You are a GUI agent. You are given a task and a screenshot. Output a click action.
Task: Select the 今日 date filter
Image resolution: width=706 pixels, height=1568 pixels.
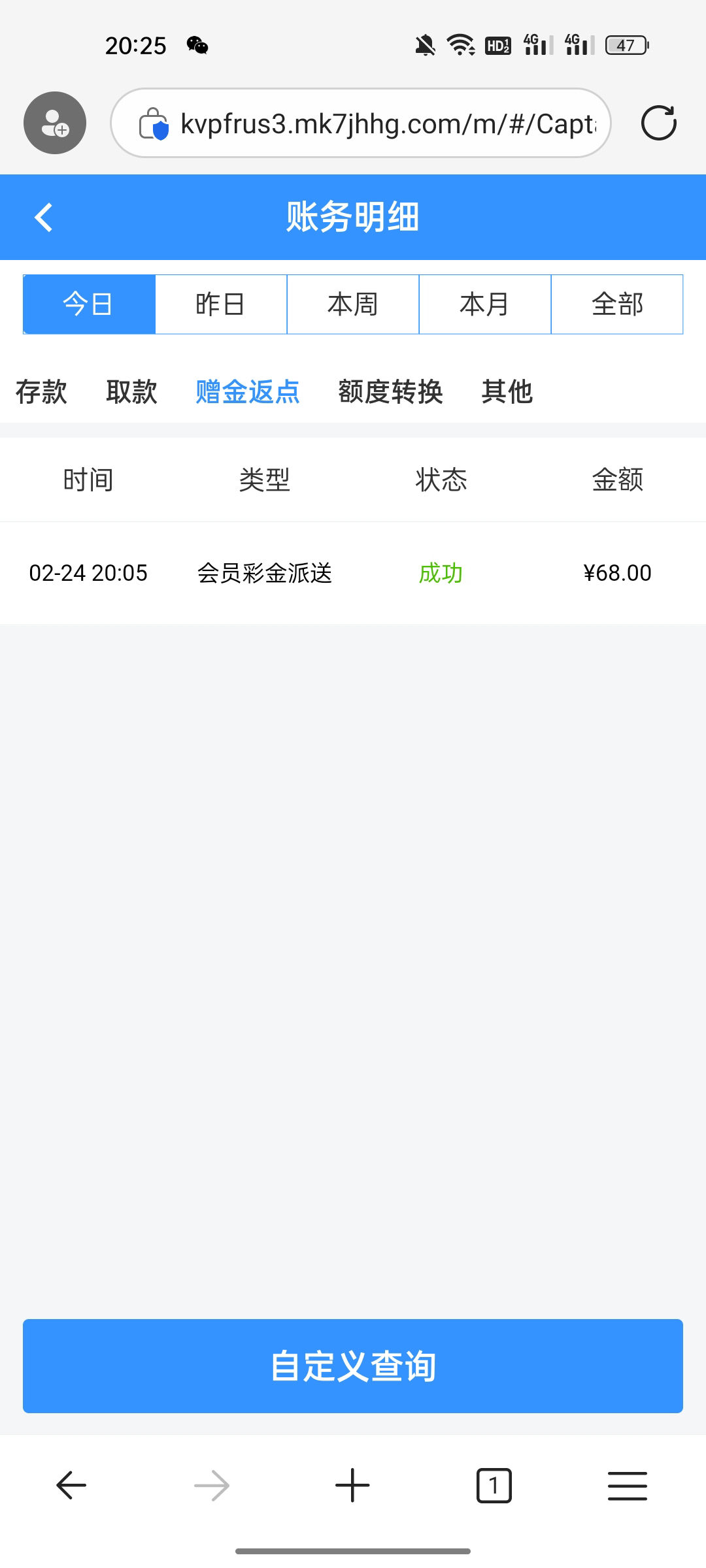tap(89, 304)
